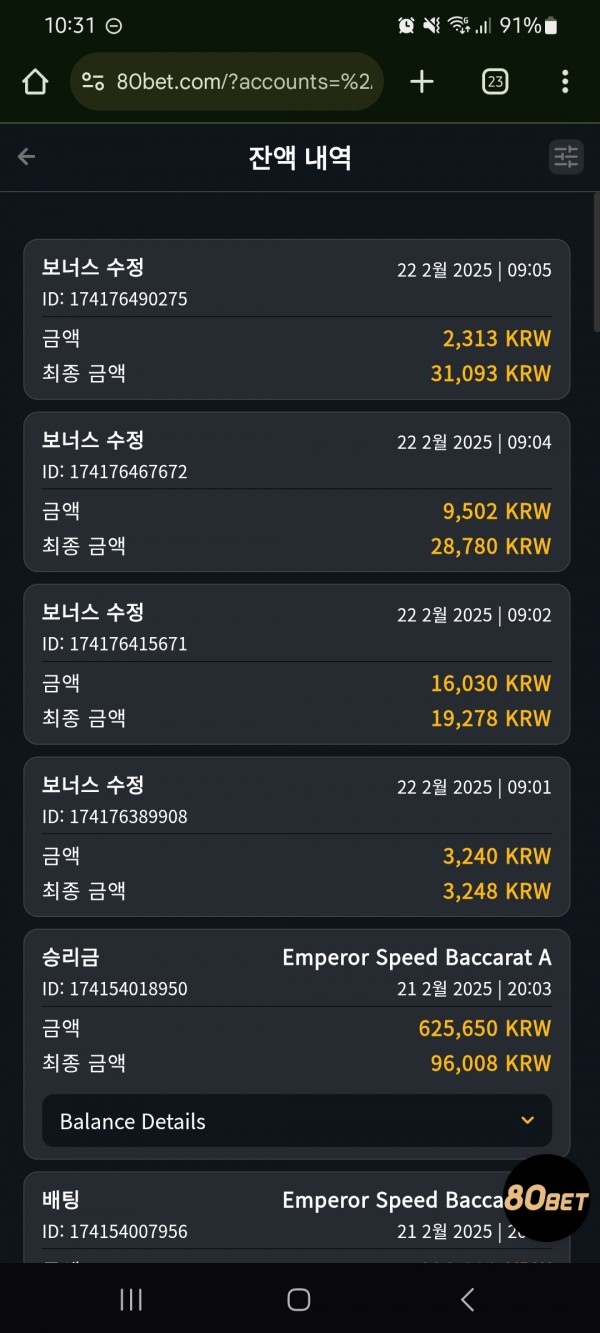
Task: Go back using the page's back arrow
Action: coord(27,157)
